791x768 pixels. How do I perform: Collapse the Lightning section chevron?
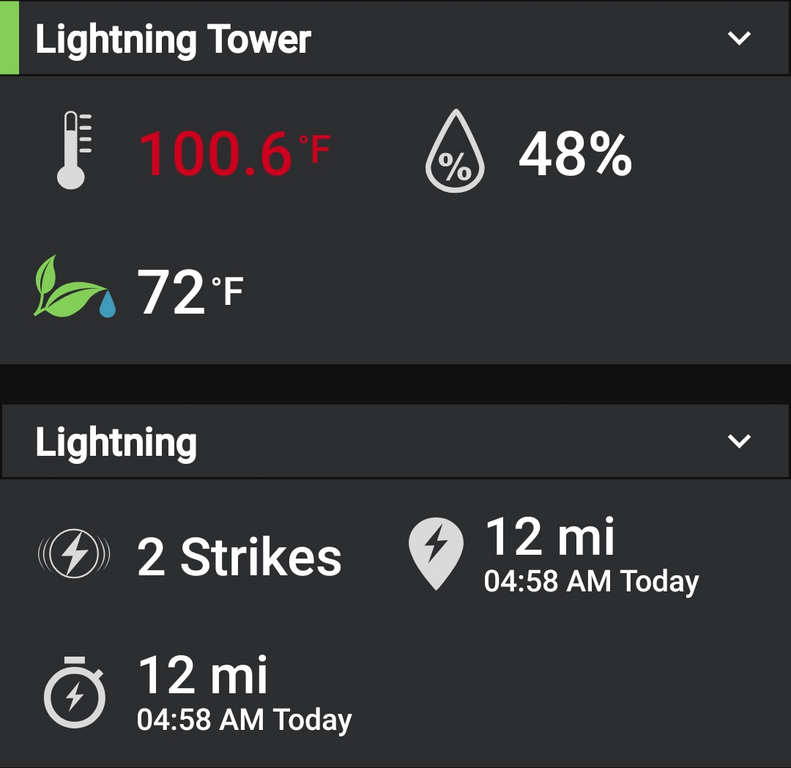pos(739,442)
